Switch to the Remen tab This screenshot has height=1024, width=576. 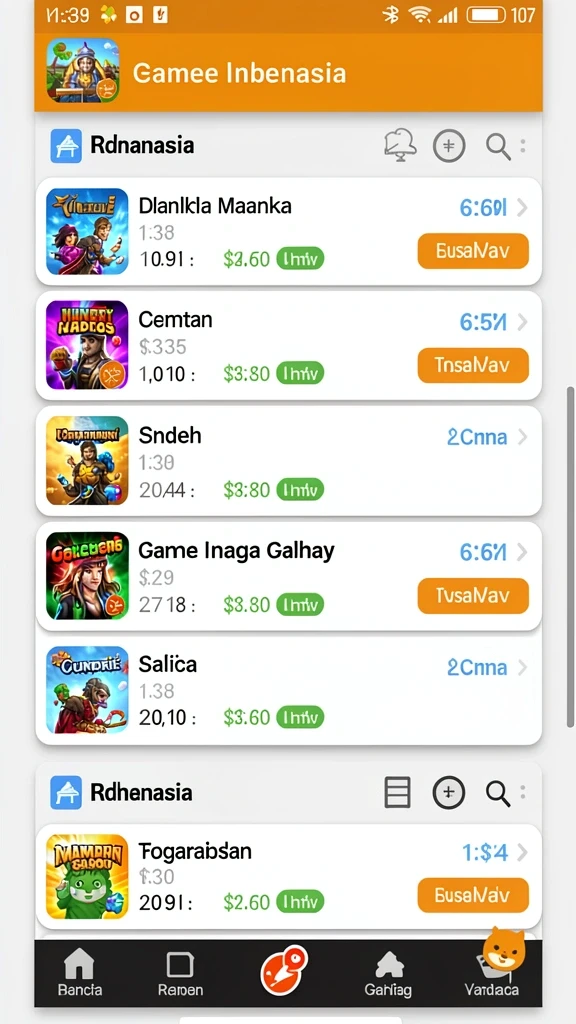tap(180, 973)
